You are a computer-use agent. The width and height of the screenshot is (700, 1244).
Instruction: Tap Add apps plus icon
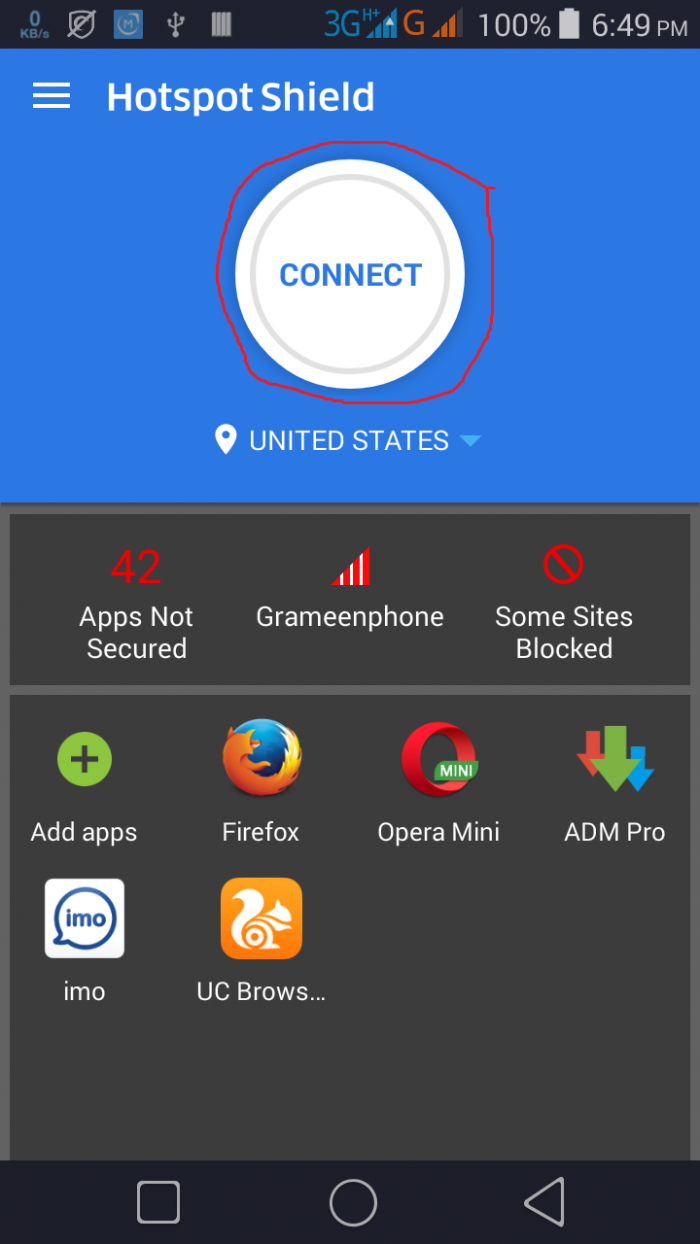click(84, 760)
